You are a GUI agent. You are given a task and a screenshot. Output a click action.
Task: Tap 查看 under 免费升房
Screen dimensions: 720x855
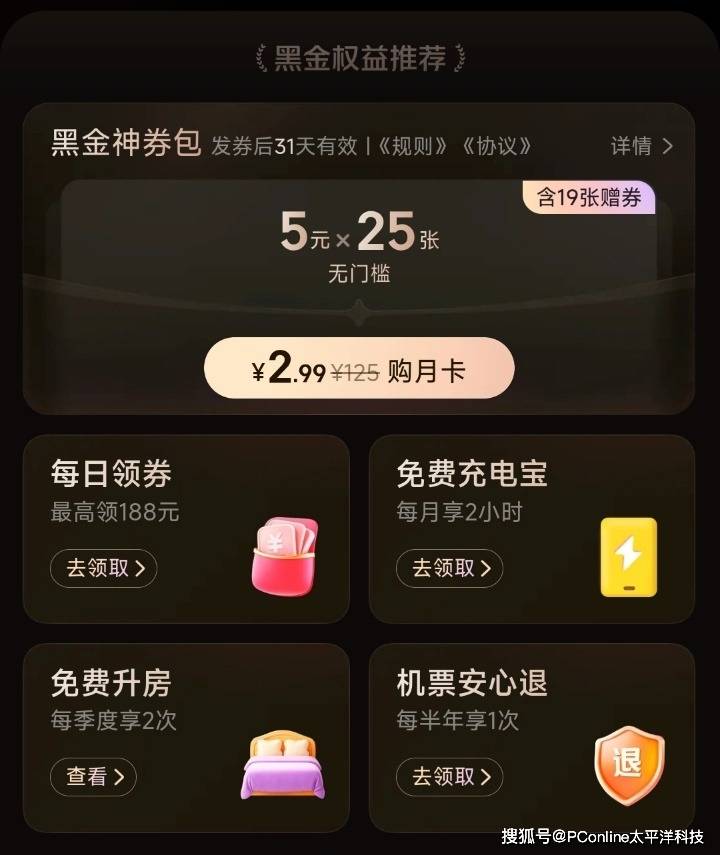pos(93,776)
